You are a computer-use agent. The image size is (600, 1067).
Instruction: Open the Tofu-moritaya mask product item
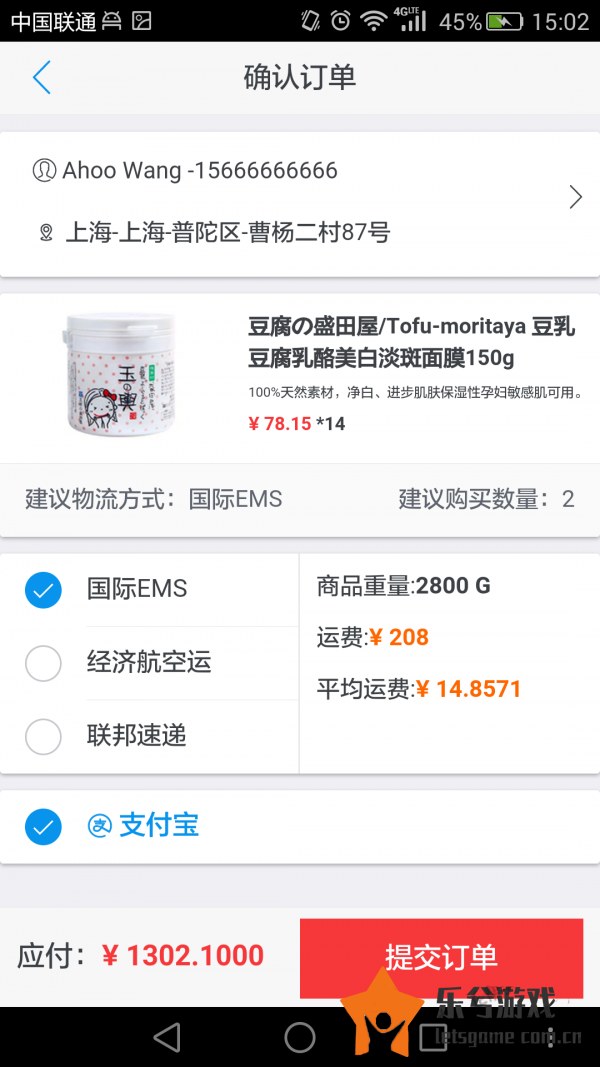(x=300, y=379)
